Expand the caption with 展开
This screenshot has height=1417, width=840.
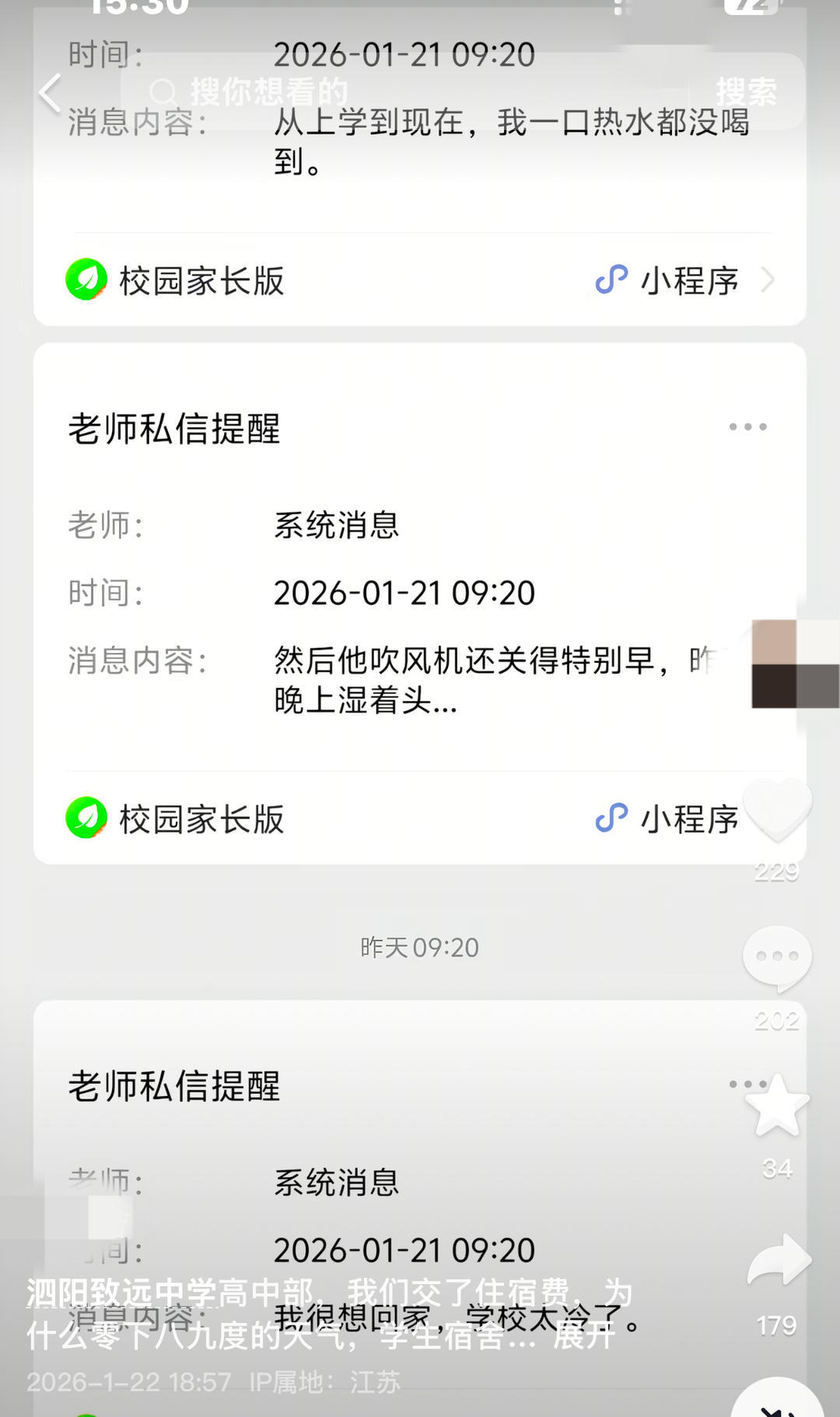click(584, 1335)
